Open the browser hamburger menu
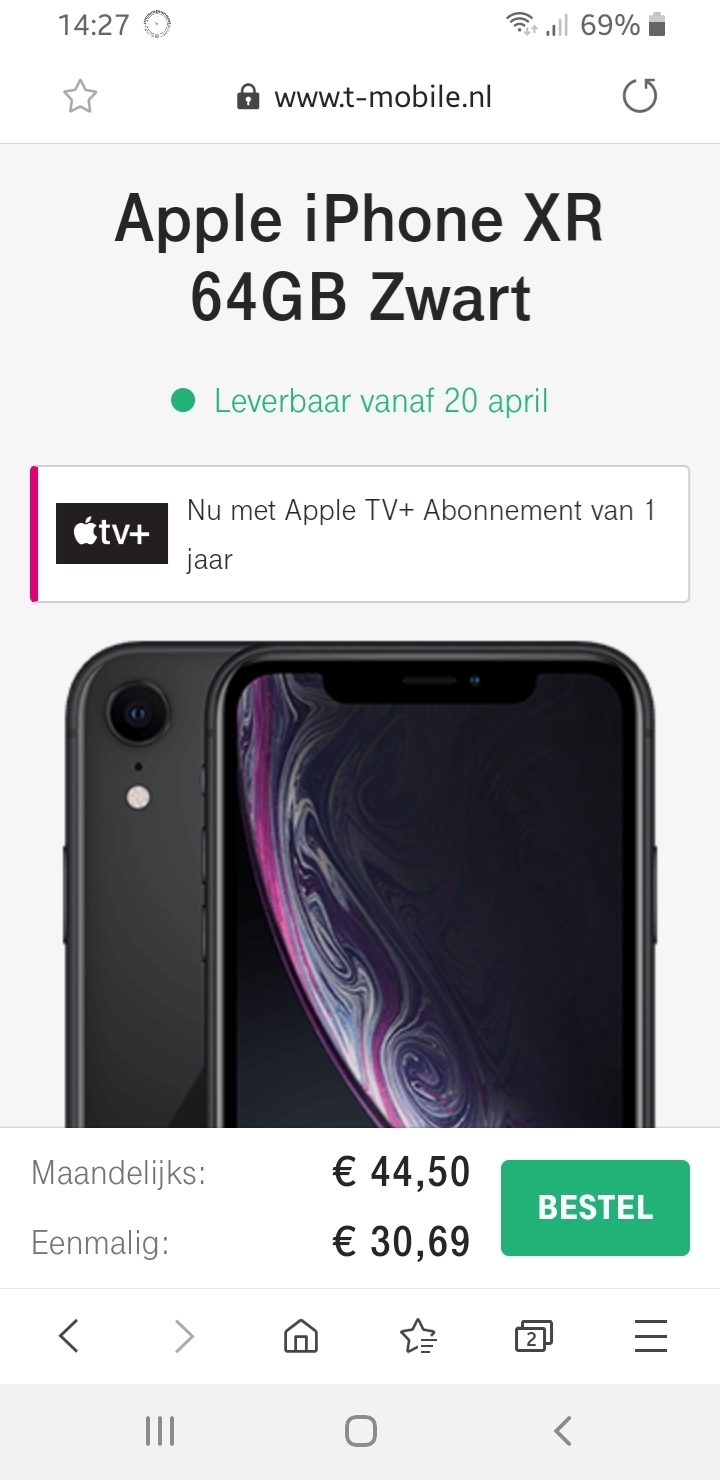Screen dimensions: 720x1480 651,1336
